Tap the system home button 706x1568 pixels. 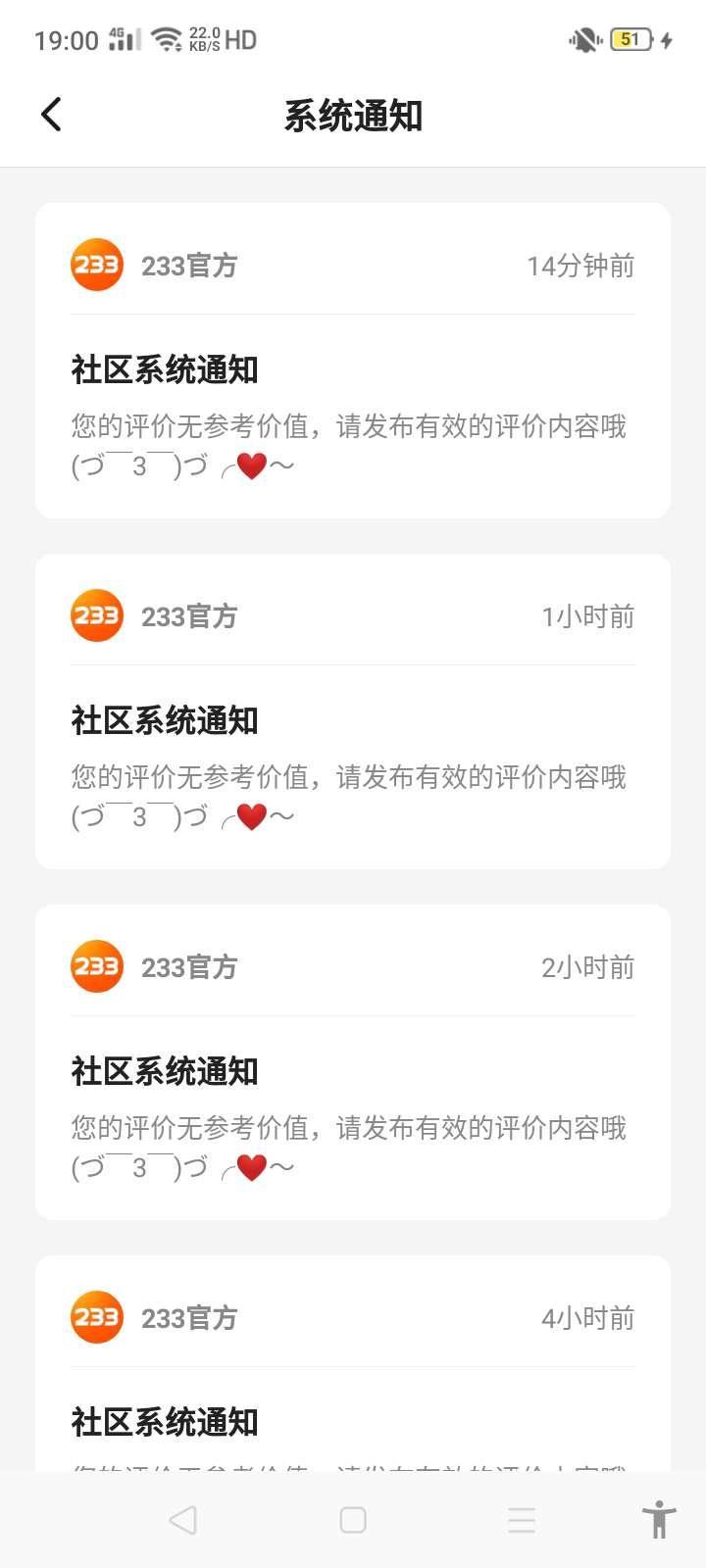click(x=353, y=1520)
